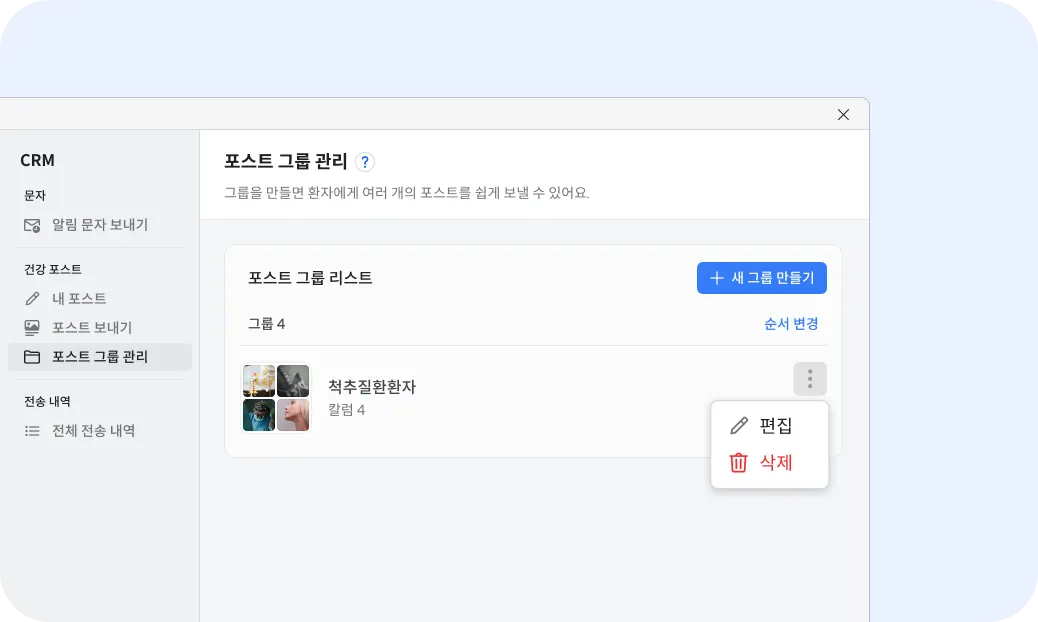Create a new group with 새 그룹 만들기

click(761, 278)
